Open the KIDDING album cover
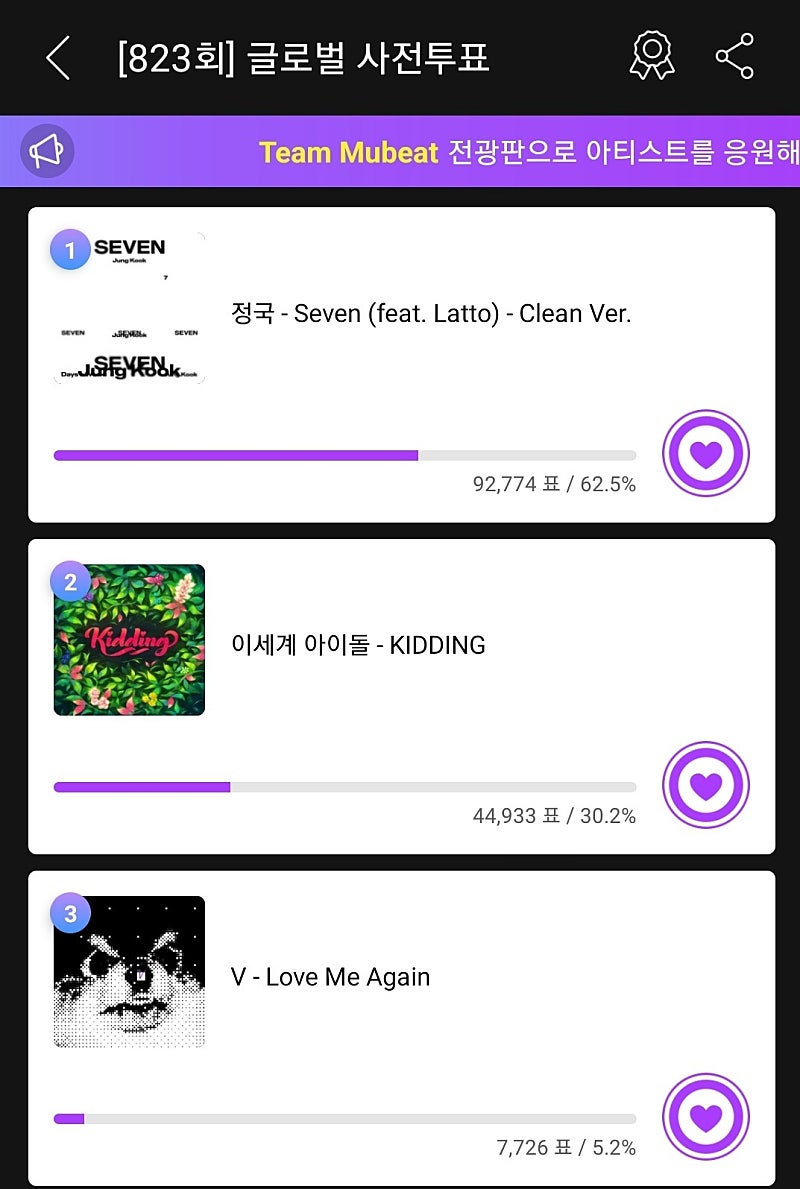Image resolution: width=800 pixels, height=1189 pixels. click(129, 640)
